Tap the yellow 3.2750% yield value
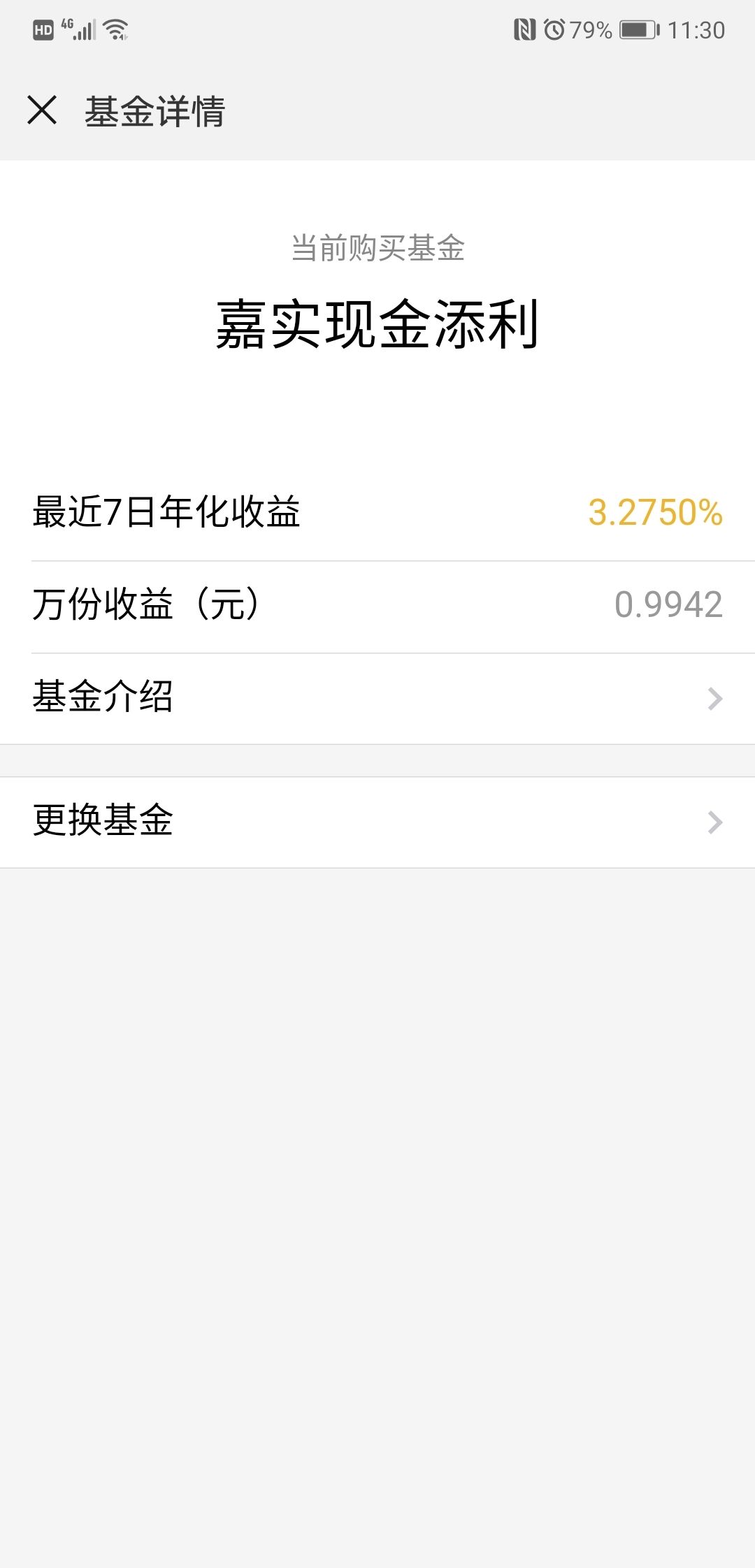Screen dimensions: 755x1568 tap(654, 514)
